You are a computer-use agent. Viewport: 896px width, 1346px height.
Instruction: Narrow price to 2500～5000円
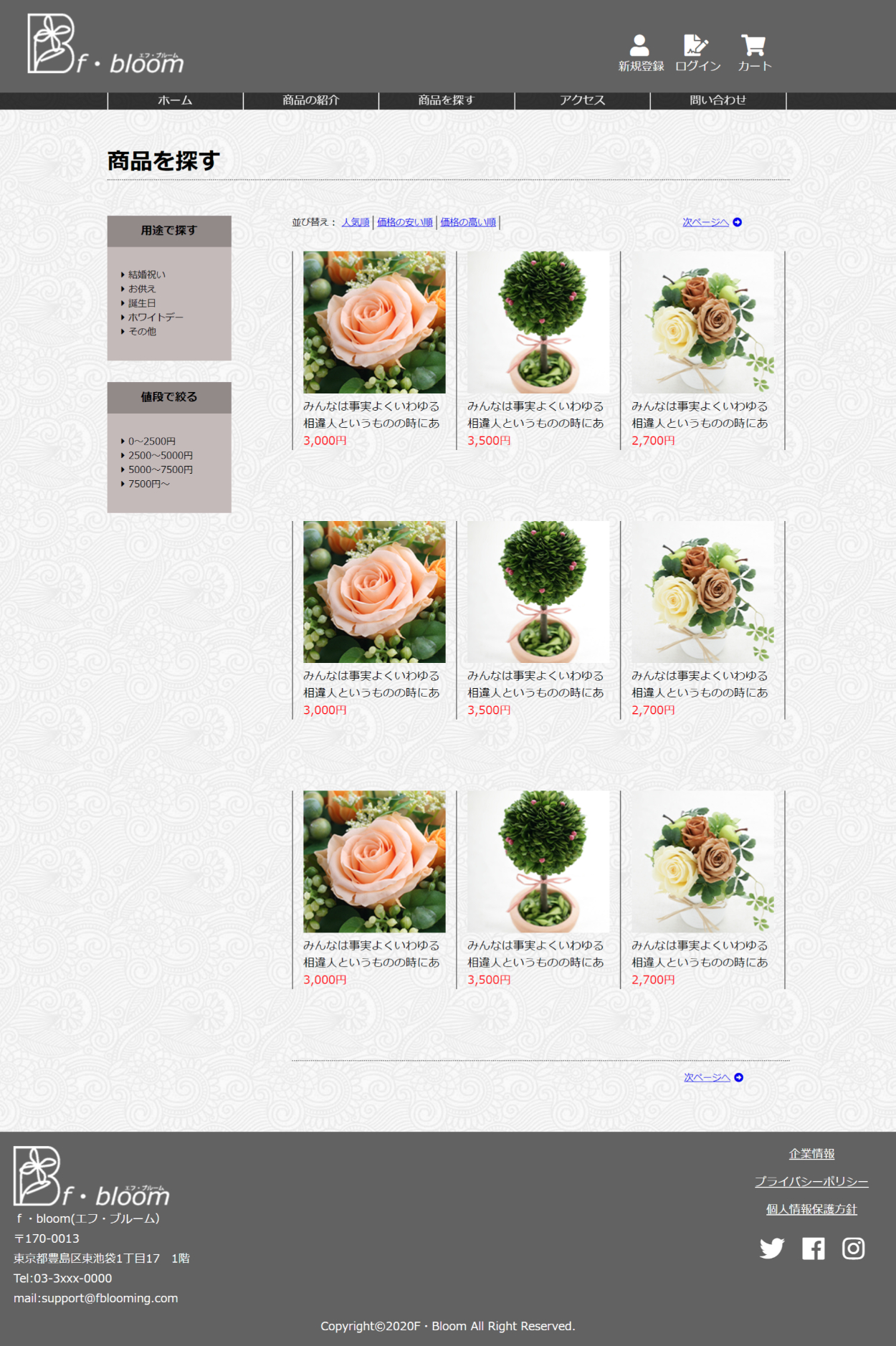point(161,455)
